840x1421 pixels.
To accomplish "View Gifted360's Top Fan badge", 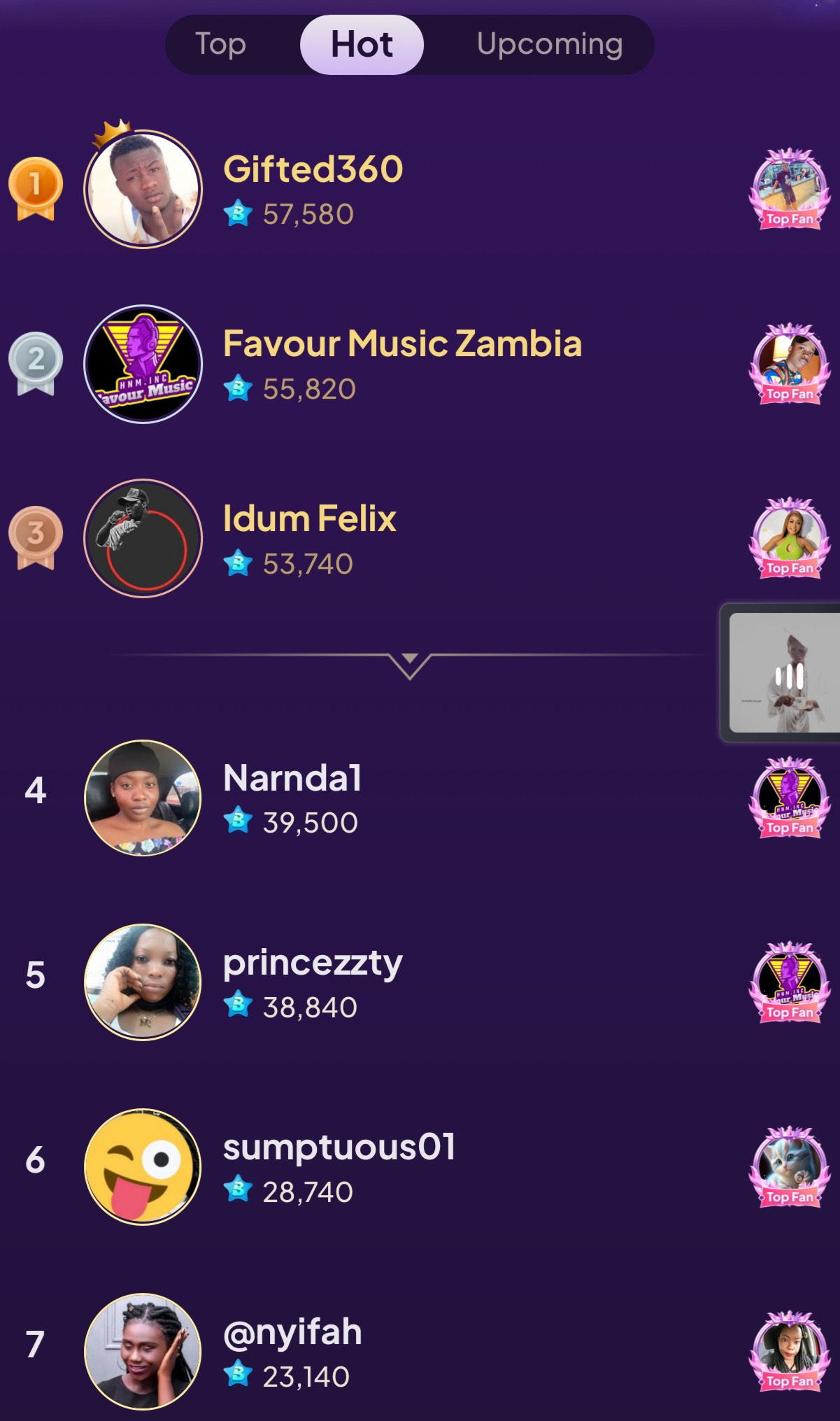I will coord(790,189).
